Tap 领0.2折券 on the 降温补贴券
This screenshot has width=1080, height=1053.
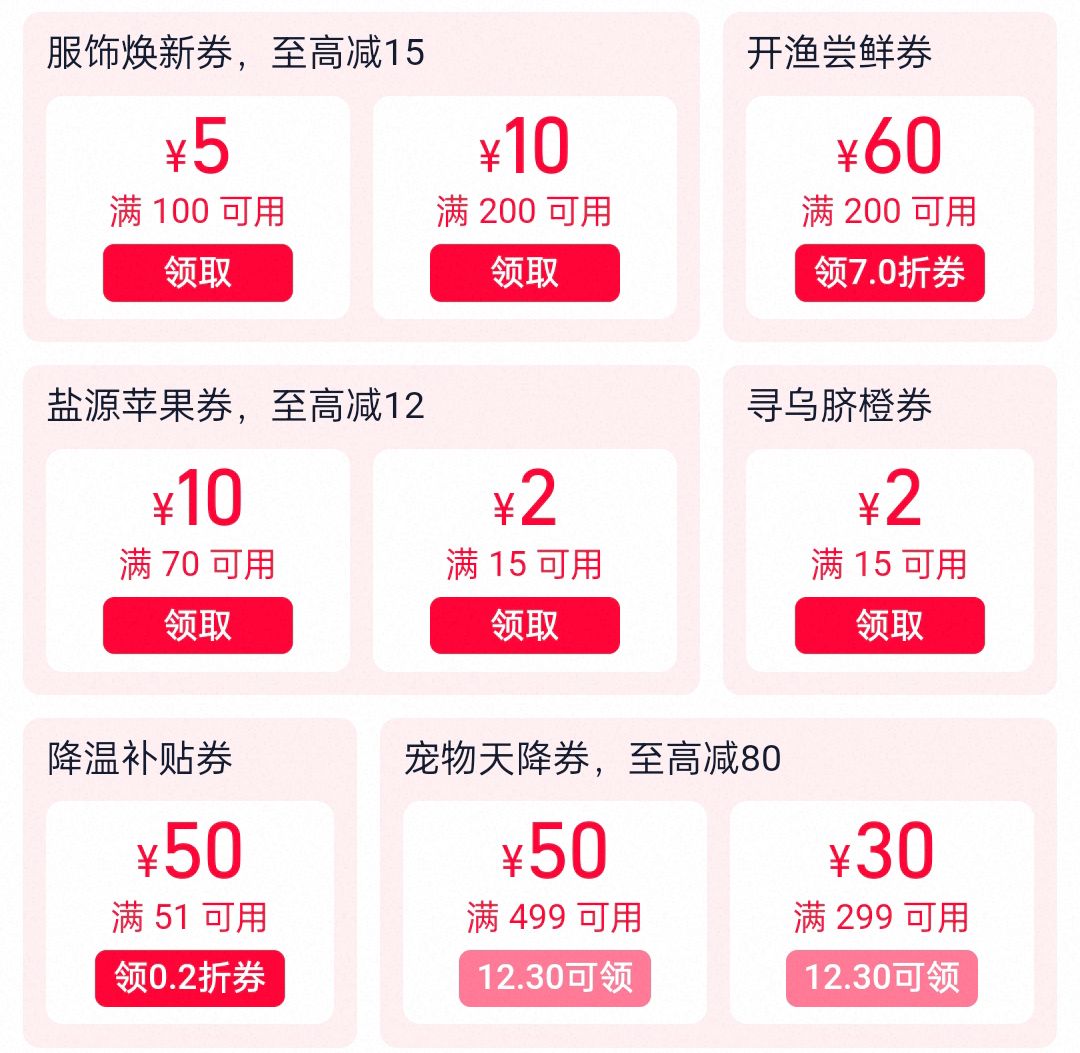(190, 978)
